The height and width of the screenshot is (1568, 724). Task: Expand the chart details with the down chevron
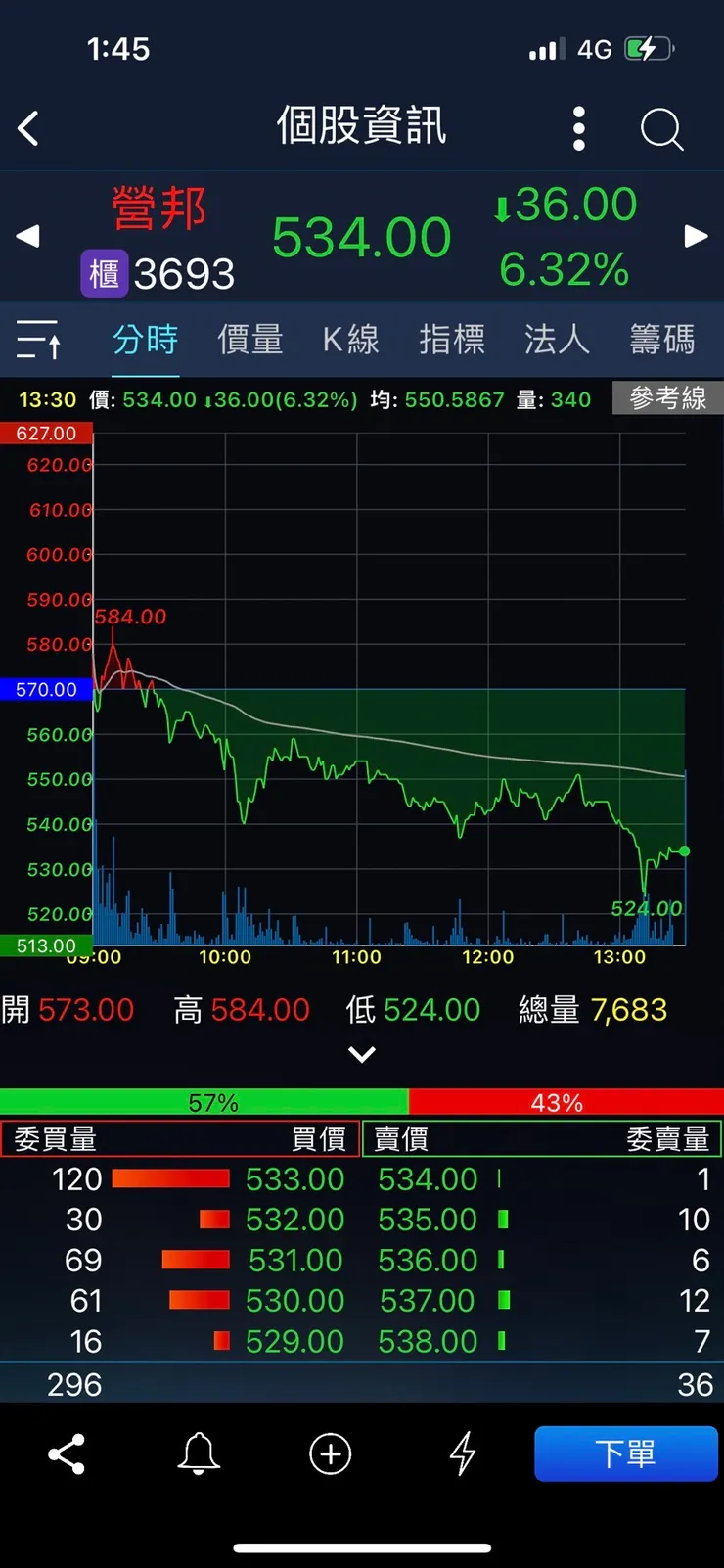[x=362, y=1054]
